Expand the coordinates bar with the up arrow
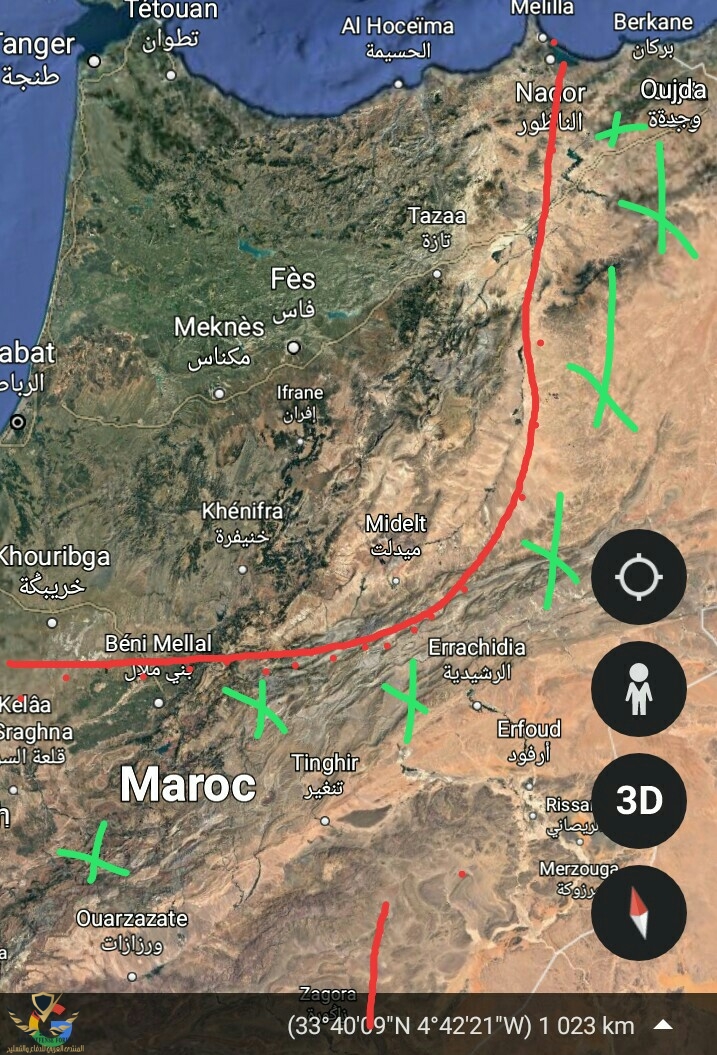 click(663, 1025)
